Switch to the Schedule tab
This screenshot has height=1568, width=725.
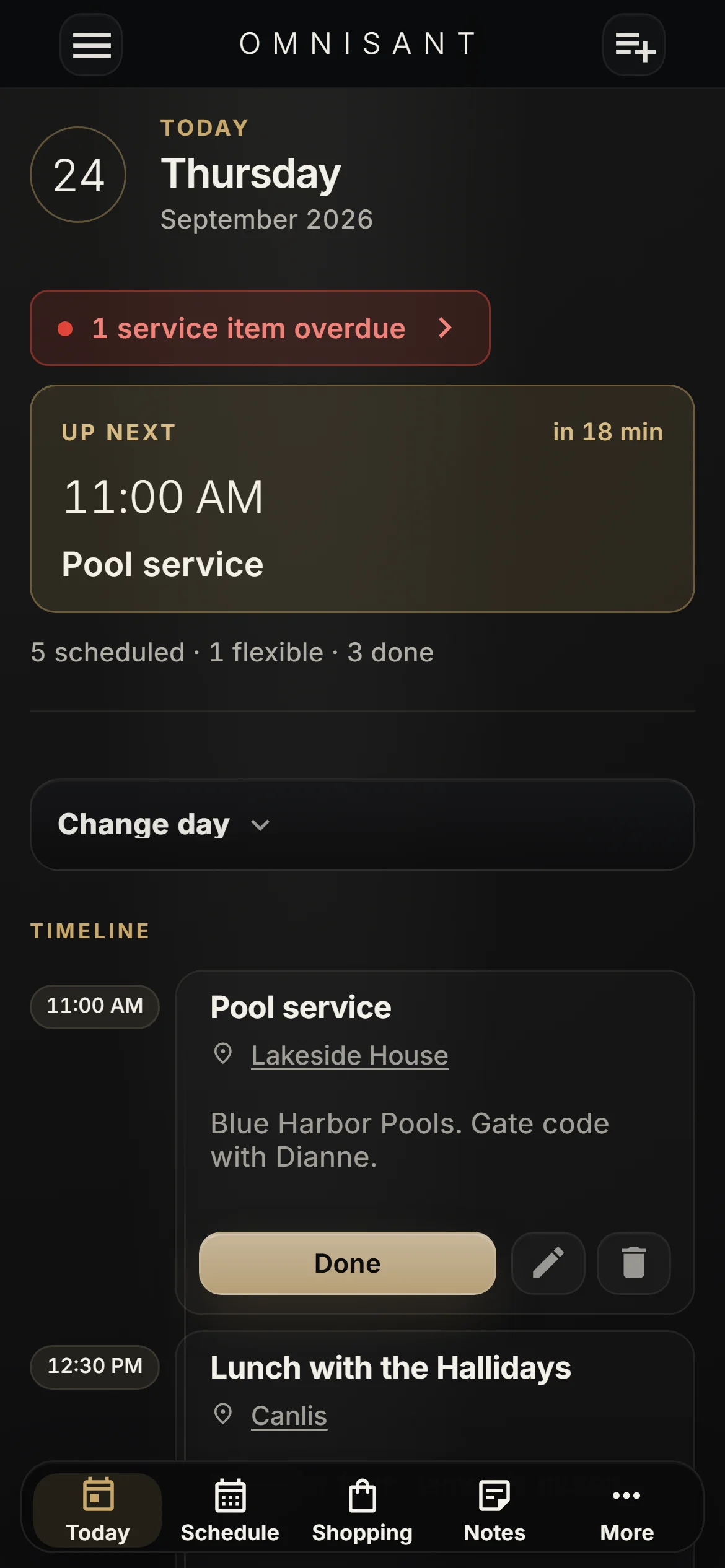[230, 1510]
